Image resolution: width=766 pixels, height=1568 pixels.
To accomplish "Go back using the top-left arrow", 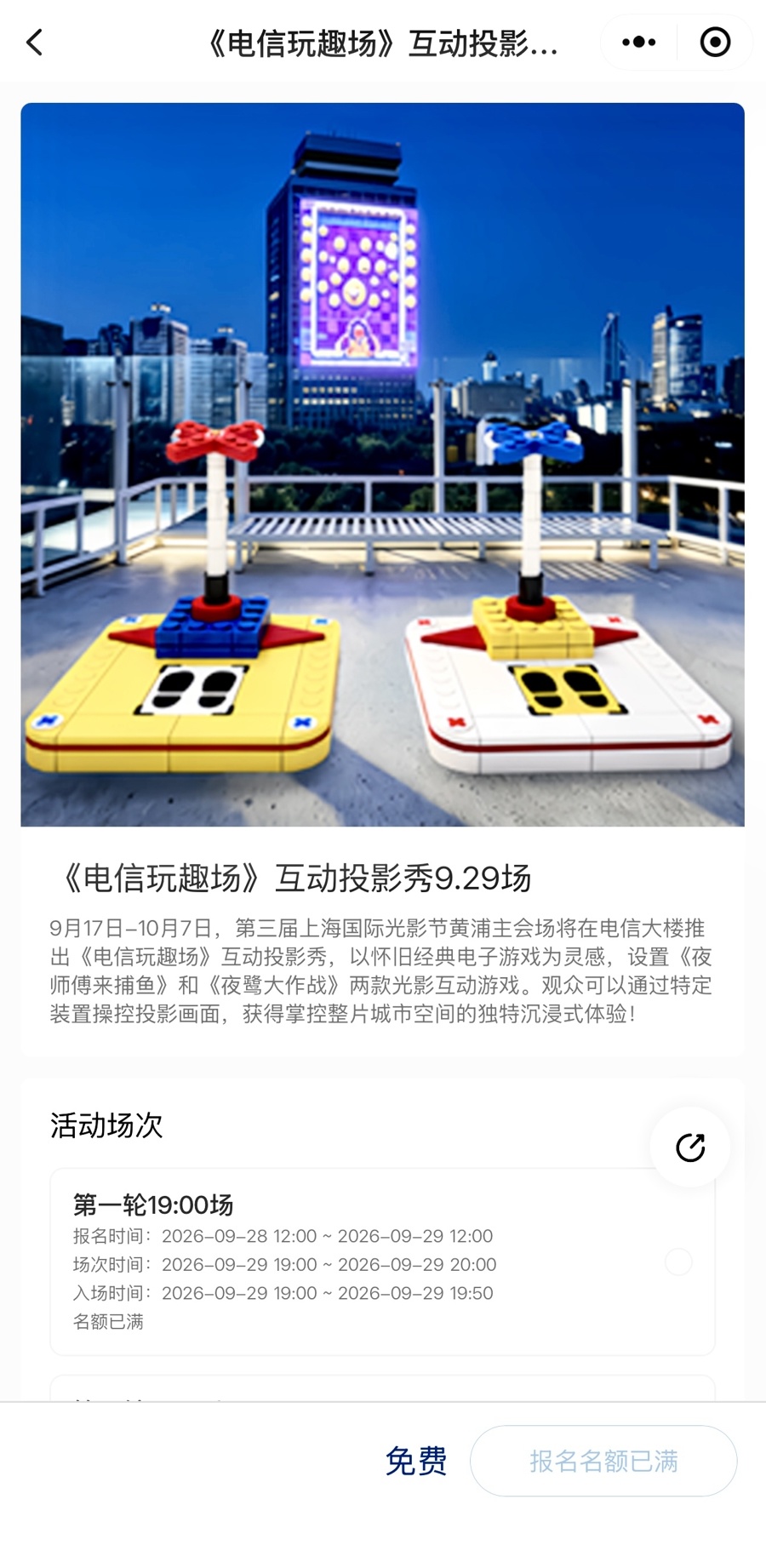I will point(35,43).
